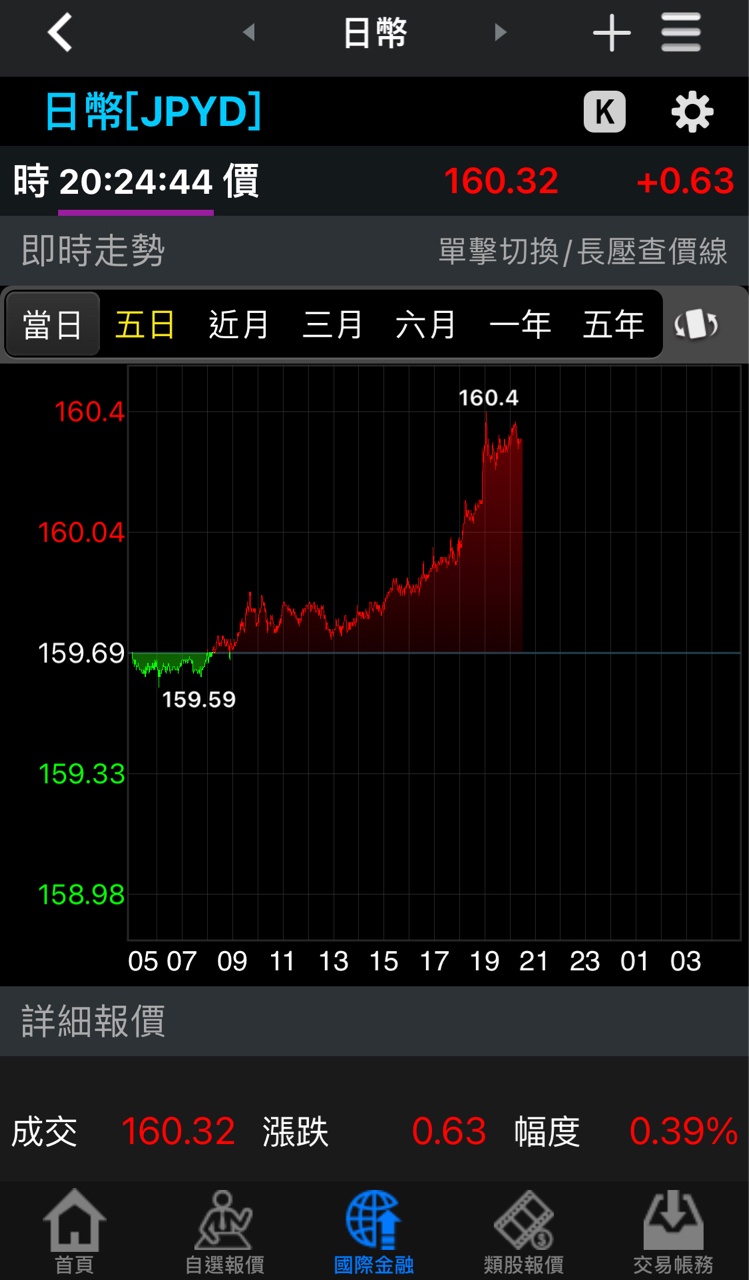Viewport: 749px width, 1280px height.
Task: Switch to the 五年 chart range
Action: [x=613, y=325]
